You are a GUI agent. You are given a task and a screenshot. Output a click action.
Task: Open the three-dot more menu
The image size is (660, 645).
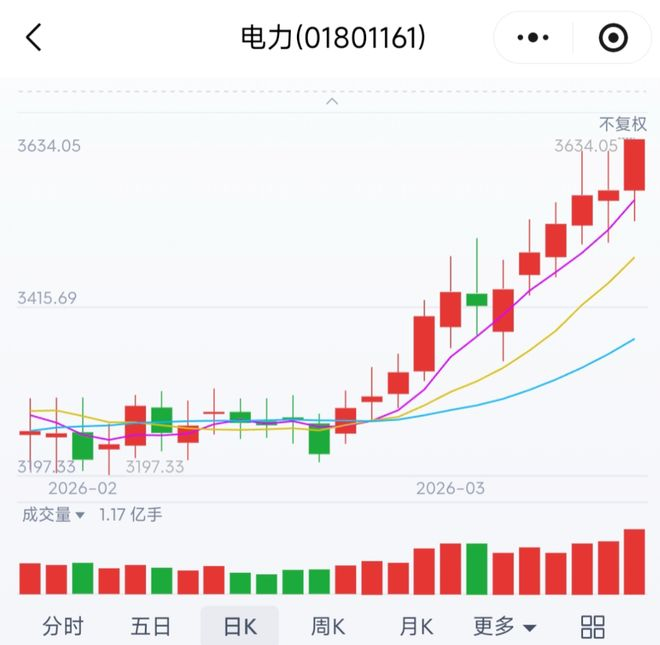533,38
